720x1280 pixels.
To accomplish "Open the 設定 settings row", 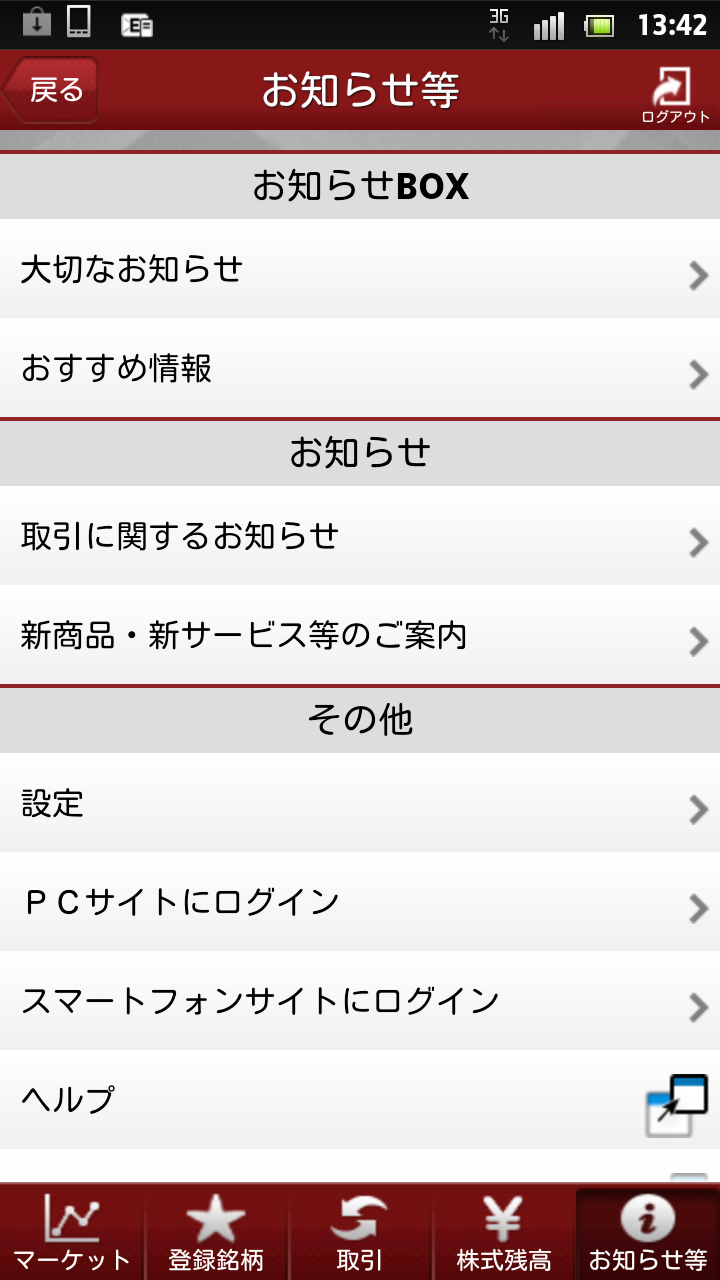I will pos(360,804).
